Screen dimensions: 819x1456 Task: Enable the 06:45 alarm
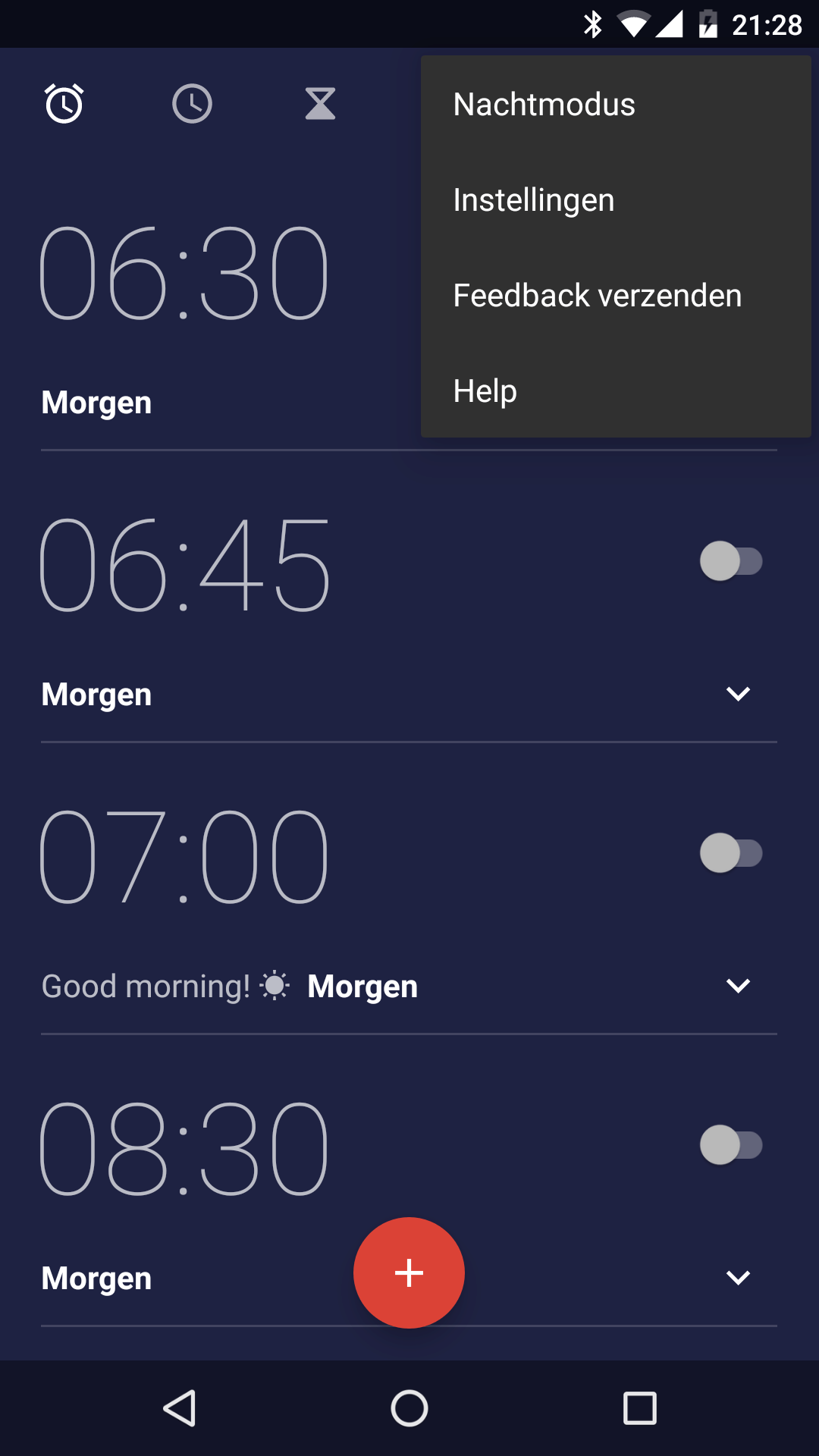tap(730, 561)
